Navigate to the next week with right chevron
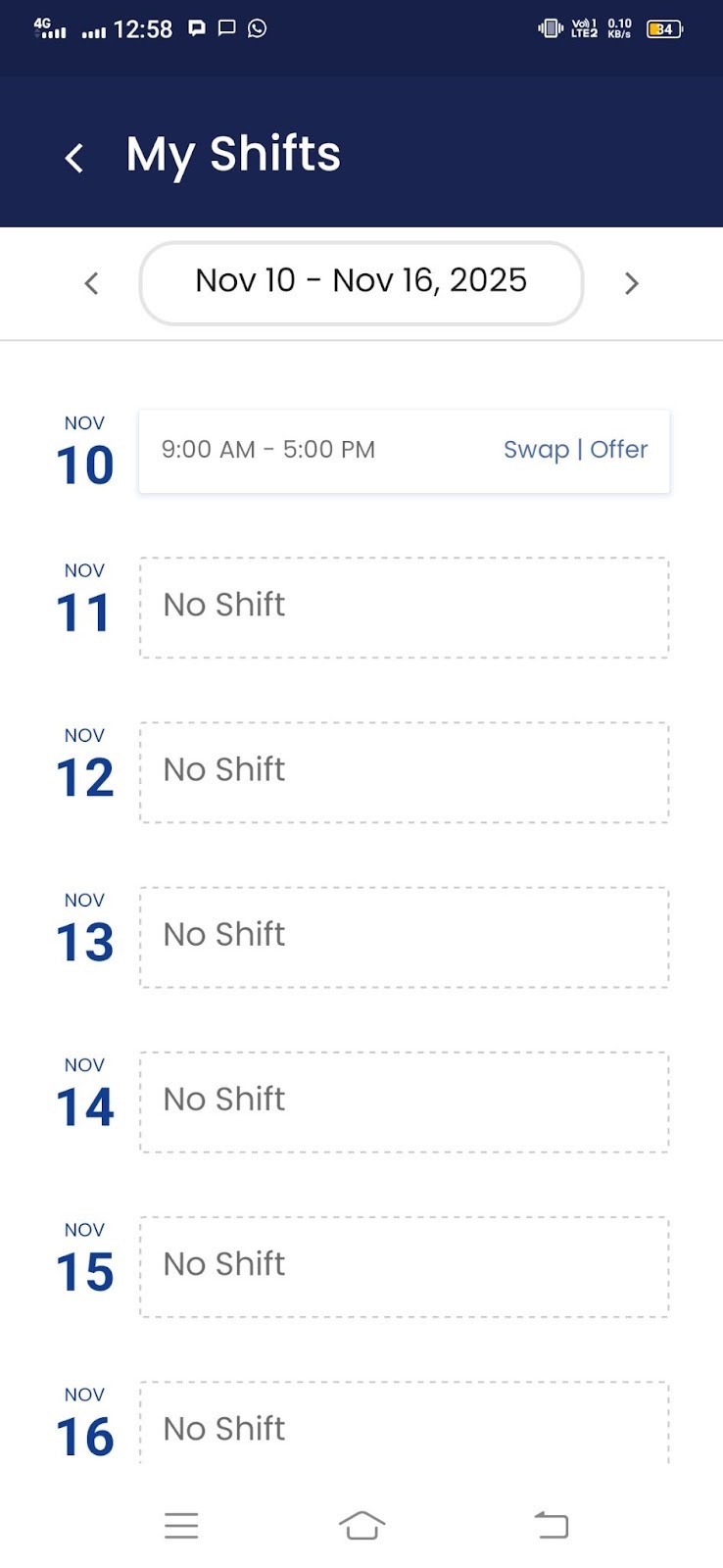The width and height of the screenshot is (723, 1568). pyautogui.click(x=632, y=282)
